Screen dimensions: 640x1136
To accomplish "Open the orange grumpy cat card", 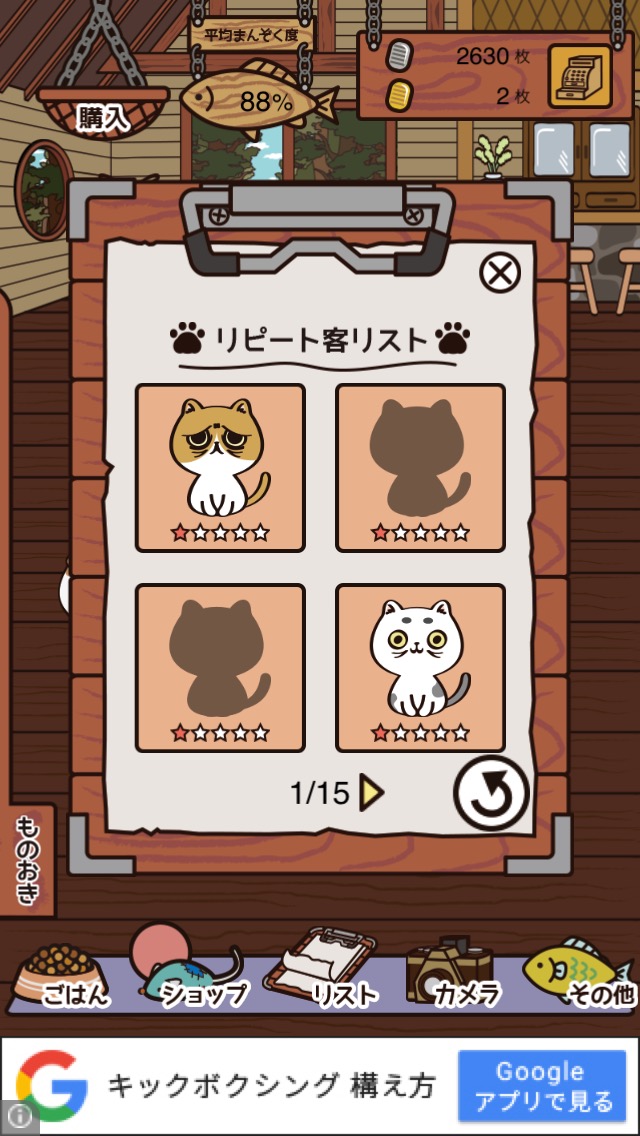I will coord(220,467).
